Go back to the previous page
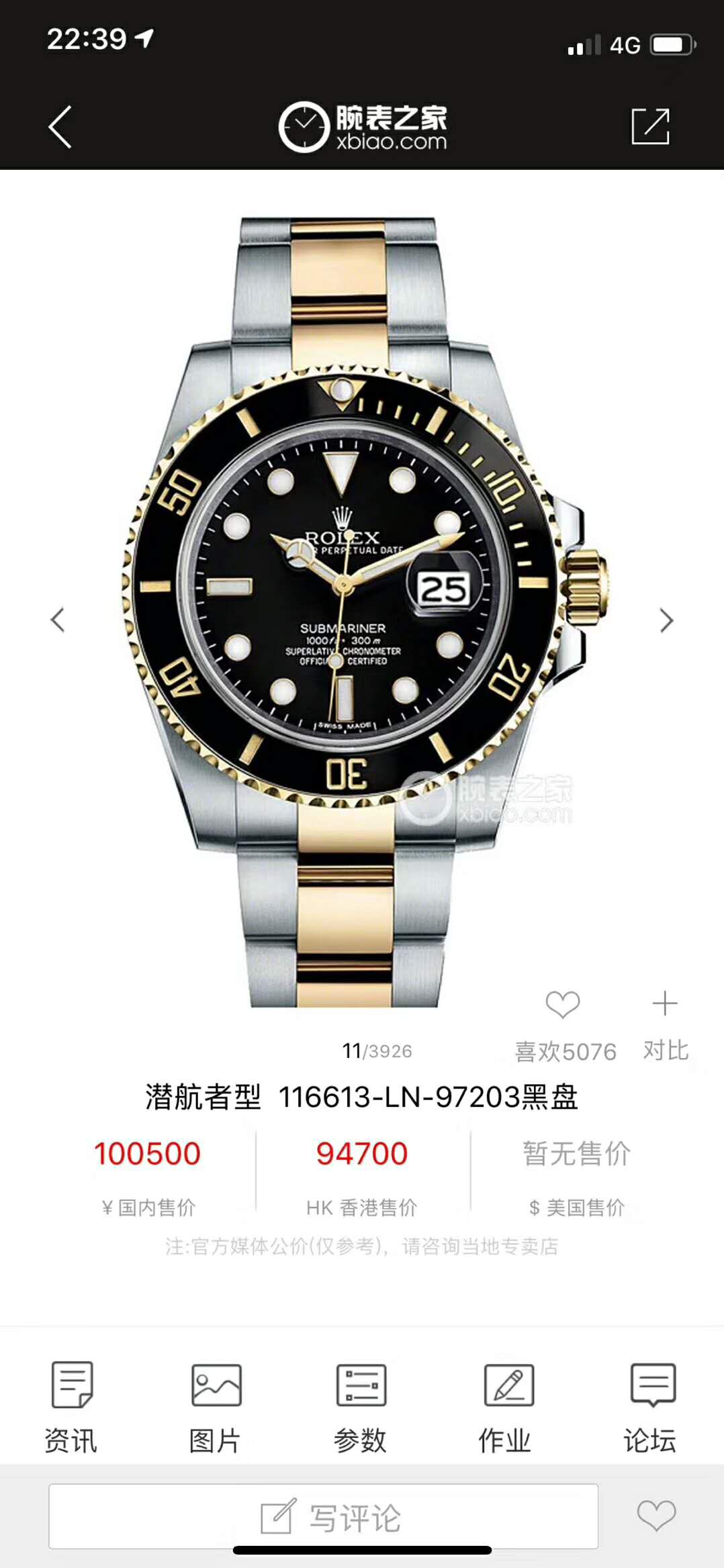 [x=60, y=127]
